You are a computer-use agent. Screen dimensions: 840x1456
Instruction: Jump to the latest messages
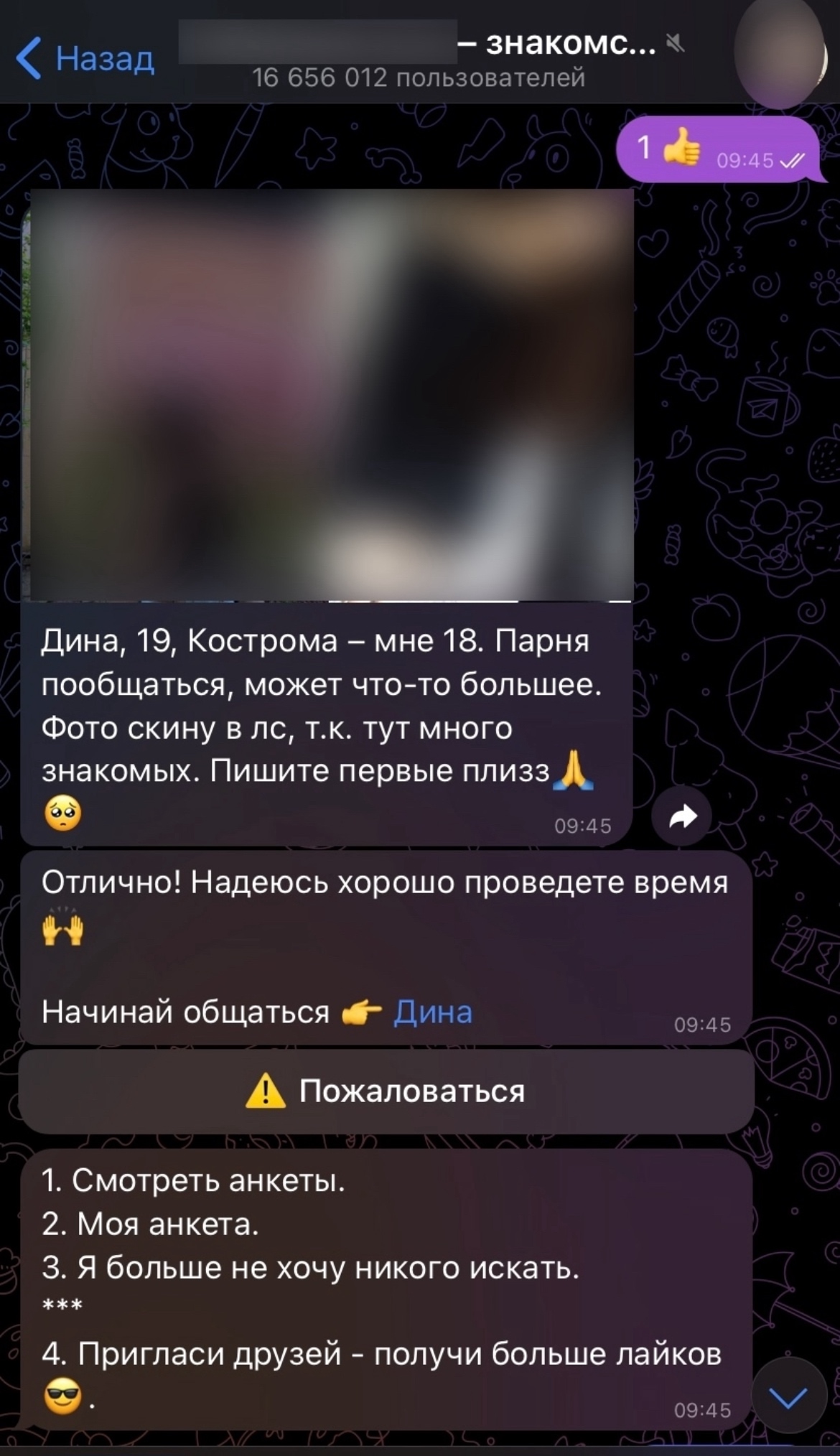pyautogui.click(x=788, y=1396)
